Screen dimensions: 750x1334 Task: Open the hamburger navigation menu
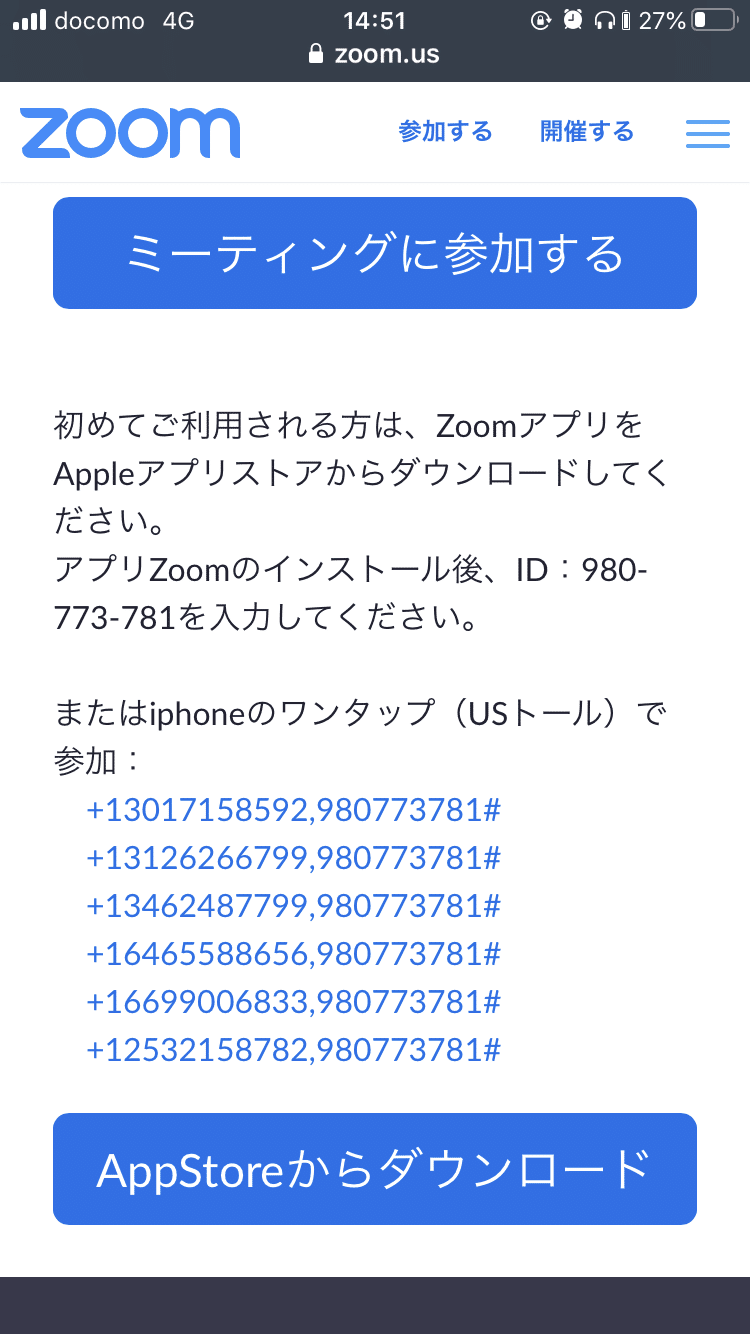click(708, 132)
